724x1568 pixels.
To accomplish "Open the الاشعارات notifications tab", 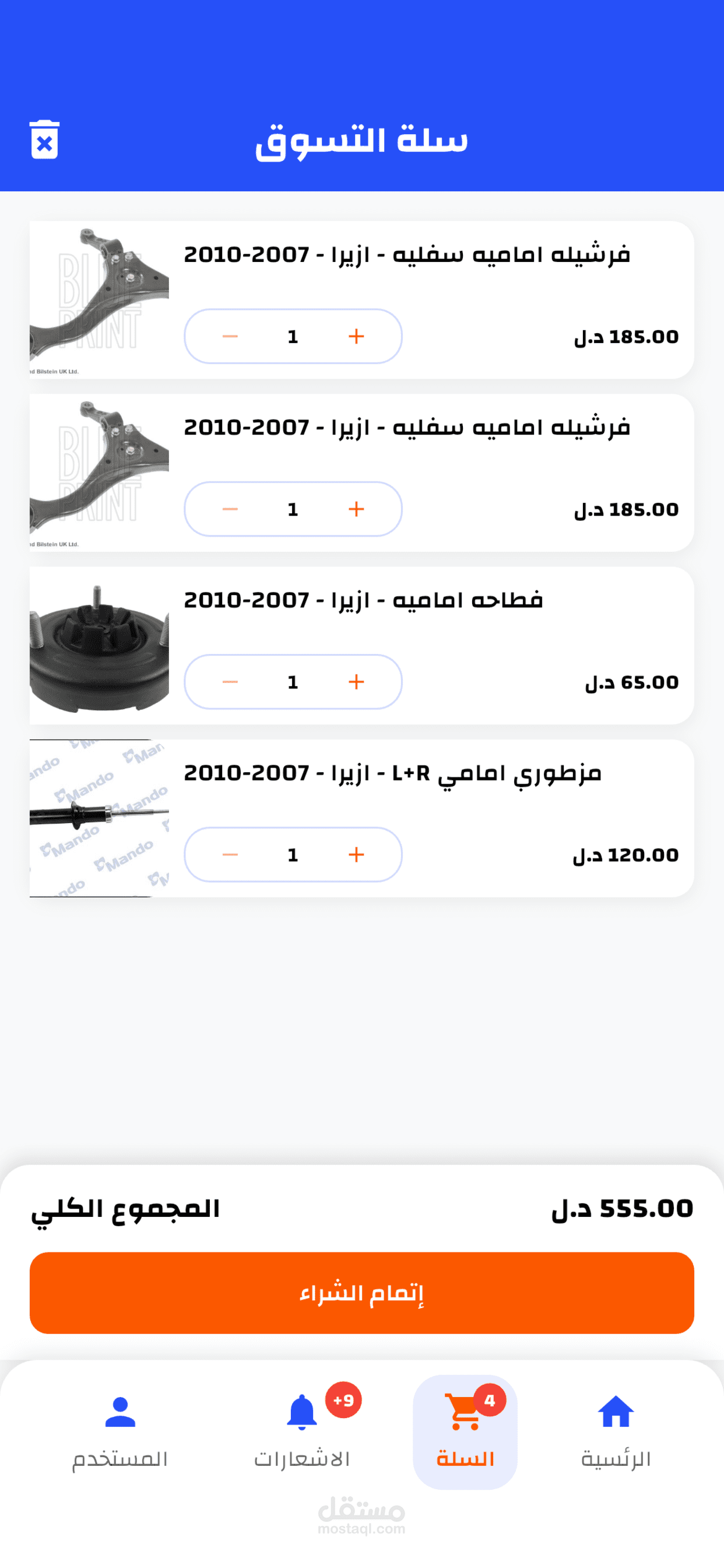I will click(303, 1430).
